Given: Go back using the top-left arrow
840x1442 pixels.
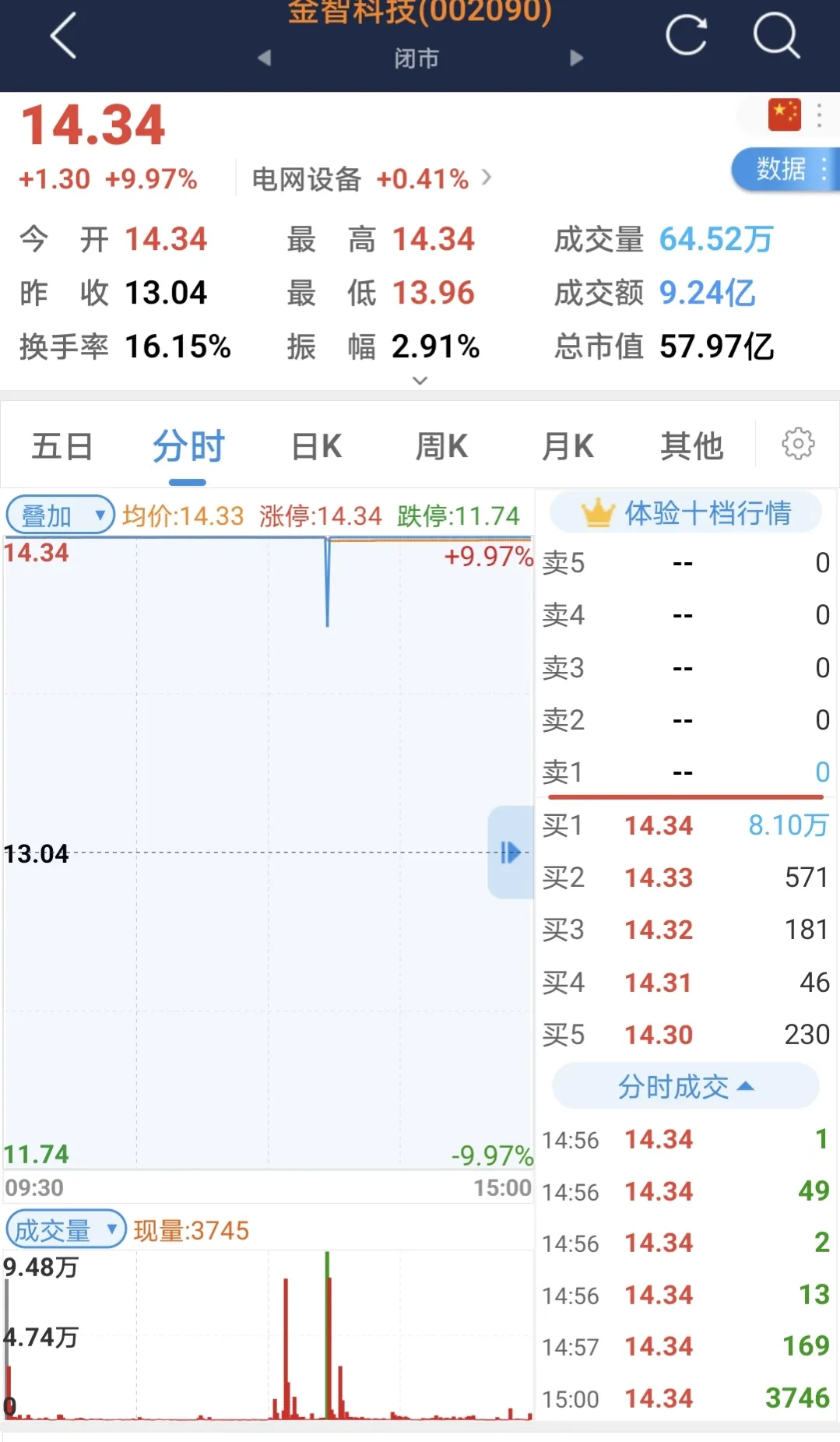Looking at the screenshot, I should [x=64, y=35].
